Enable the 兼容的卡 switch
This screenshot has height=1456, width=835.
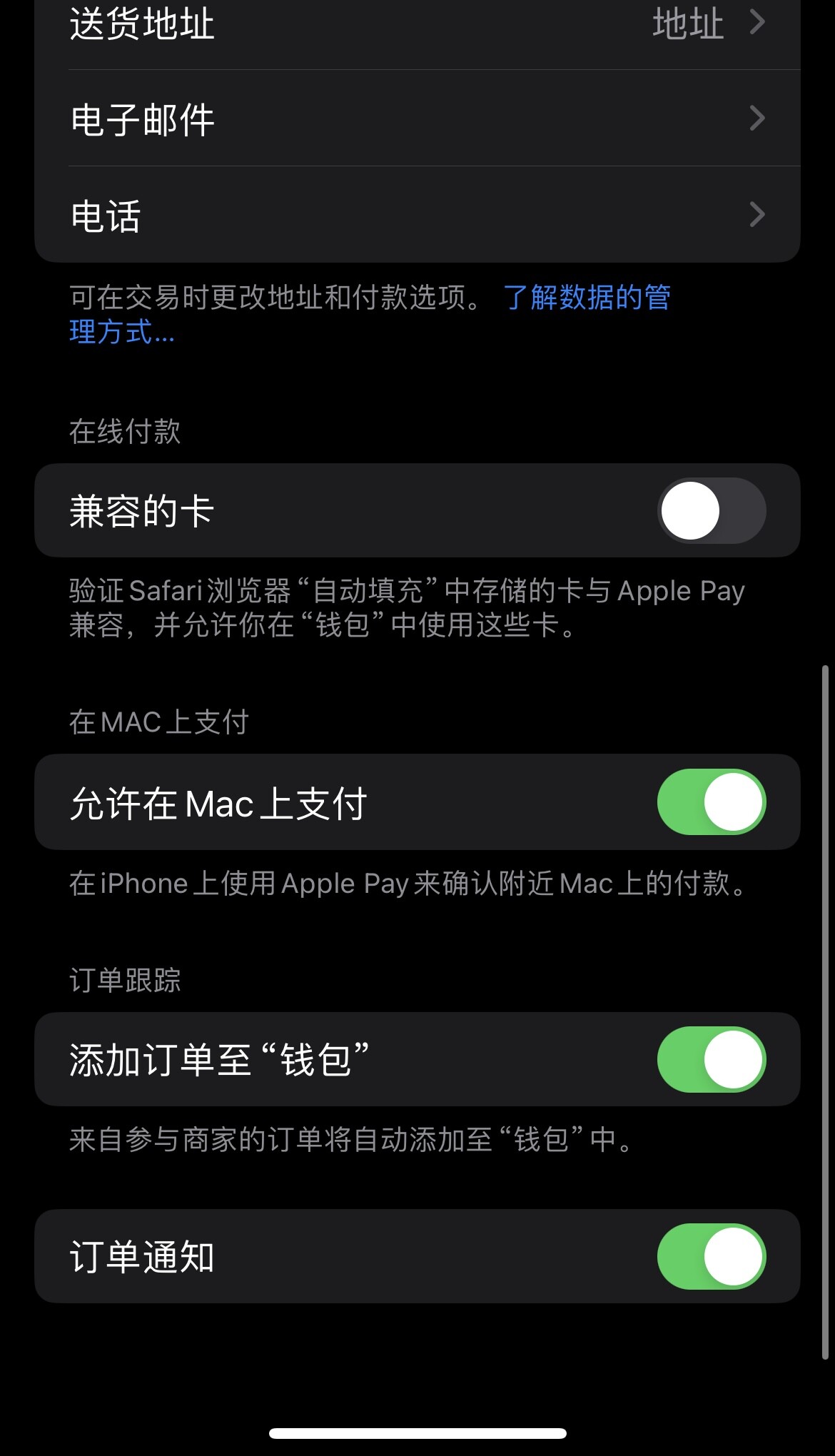pos(711,511)
